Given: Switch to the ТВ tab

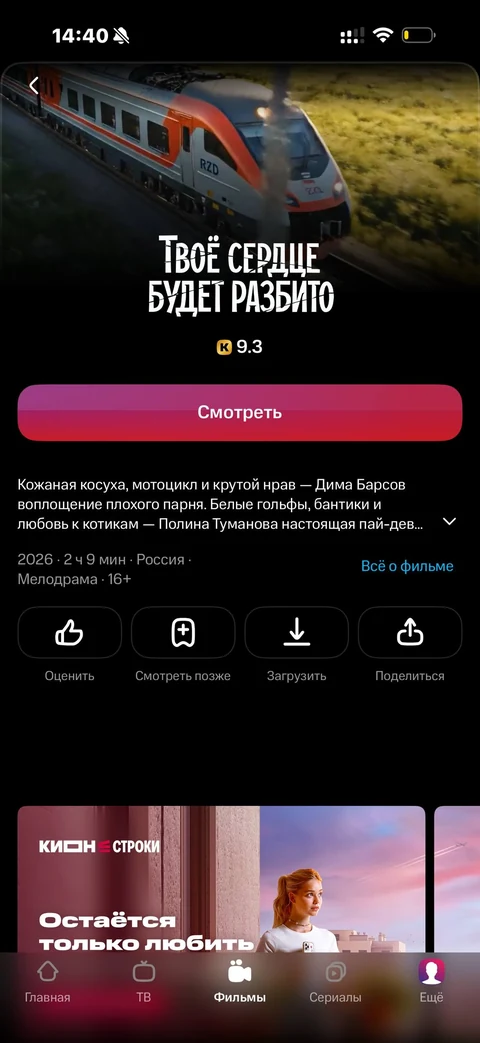Looking at the screenshot, I should [x=144, y=983].
